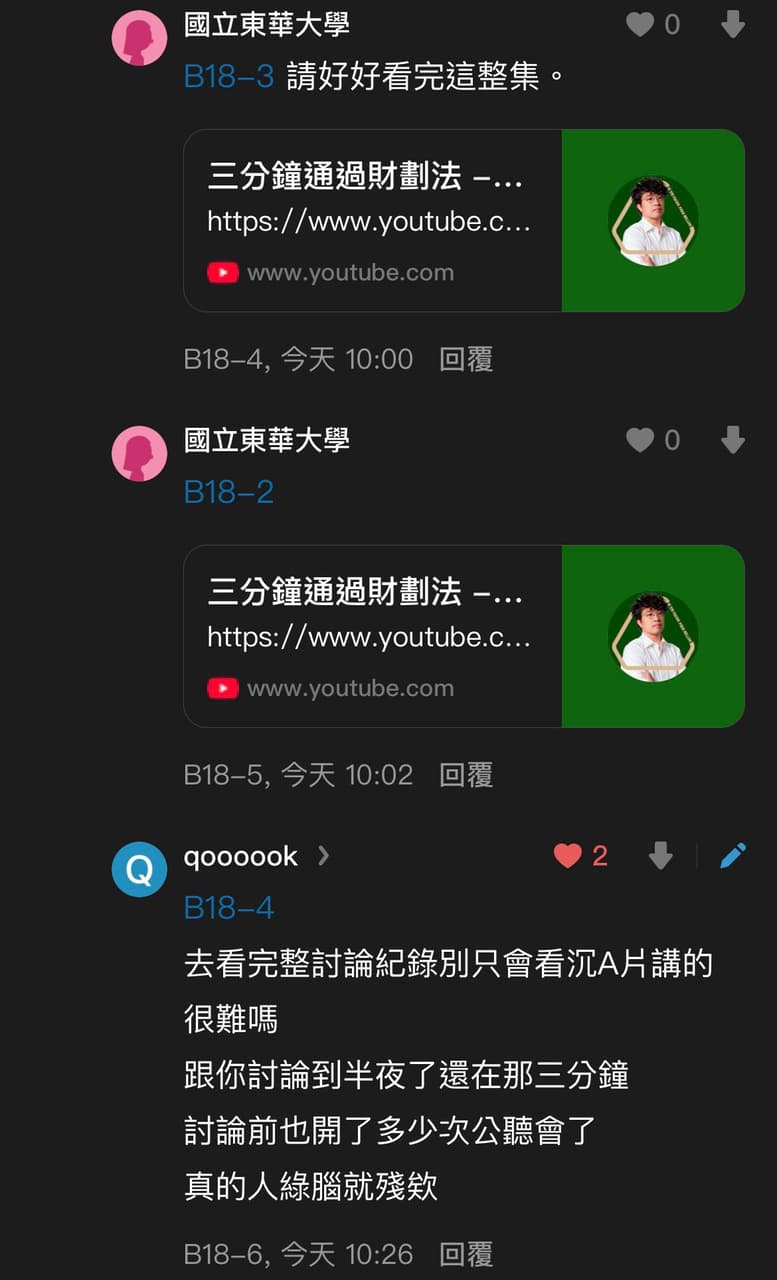Reply to comment B18-6
Image resolution: width=777 pixels, height=1280 pixels.
coord(466,1254)
